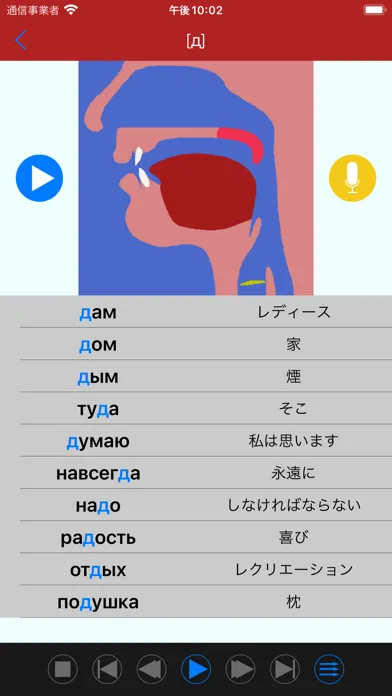Rewind to the previous word
392x696 pixels.
point(151,669)
